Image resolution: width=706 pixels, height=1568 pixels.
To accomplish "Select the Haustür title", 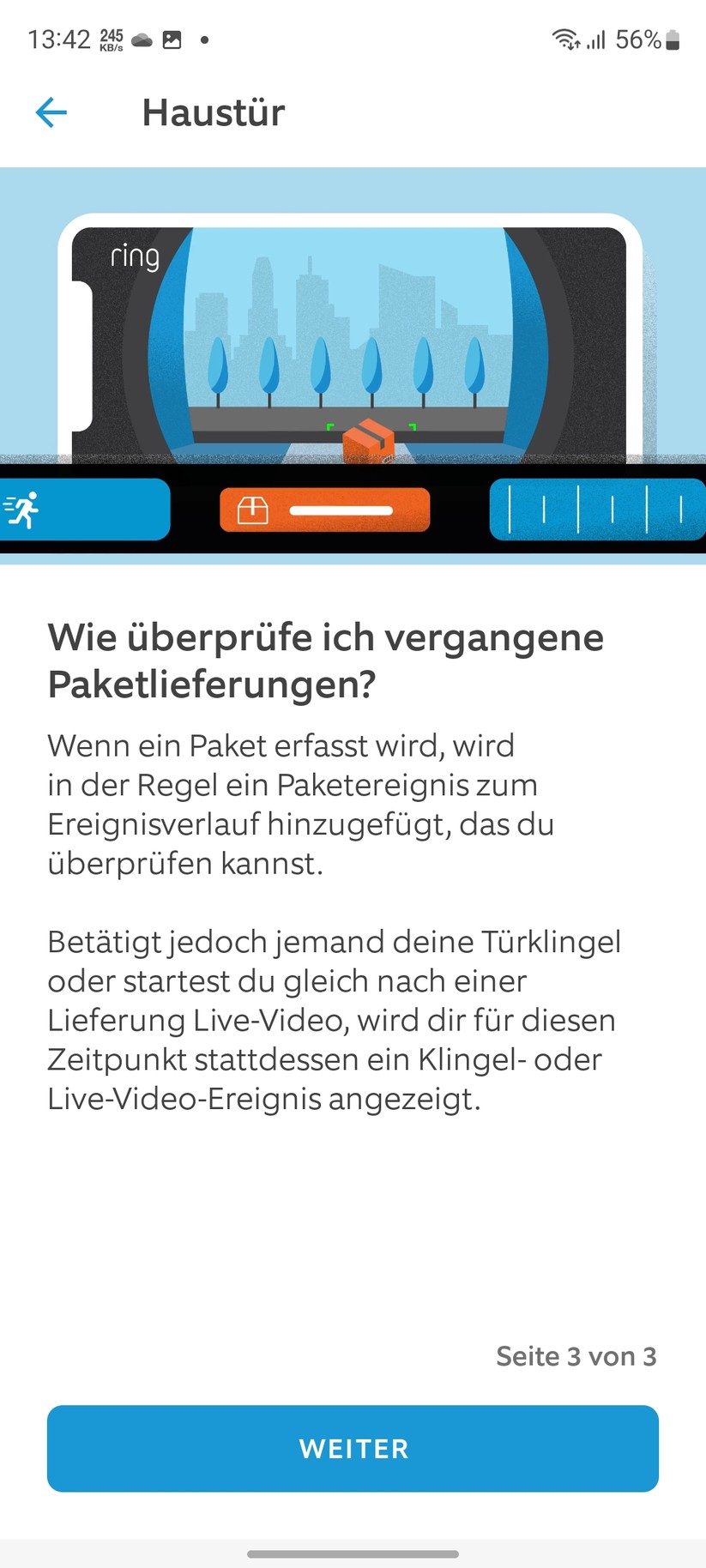I will click(214, 112).
